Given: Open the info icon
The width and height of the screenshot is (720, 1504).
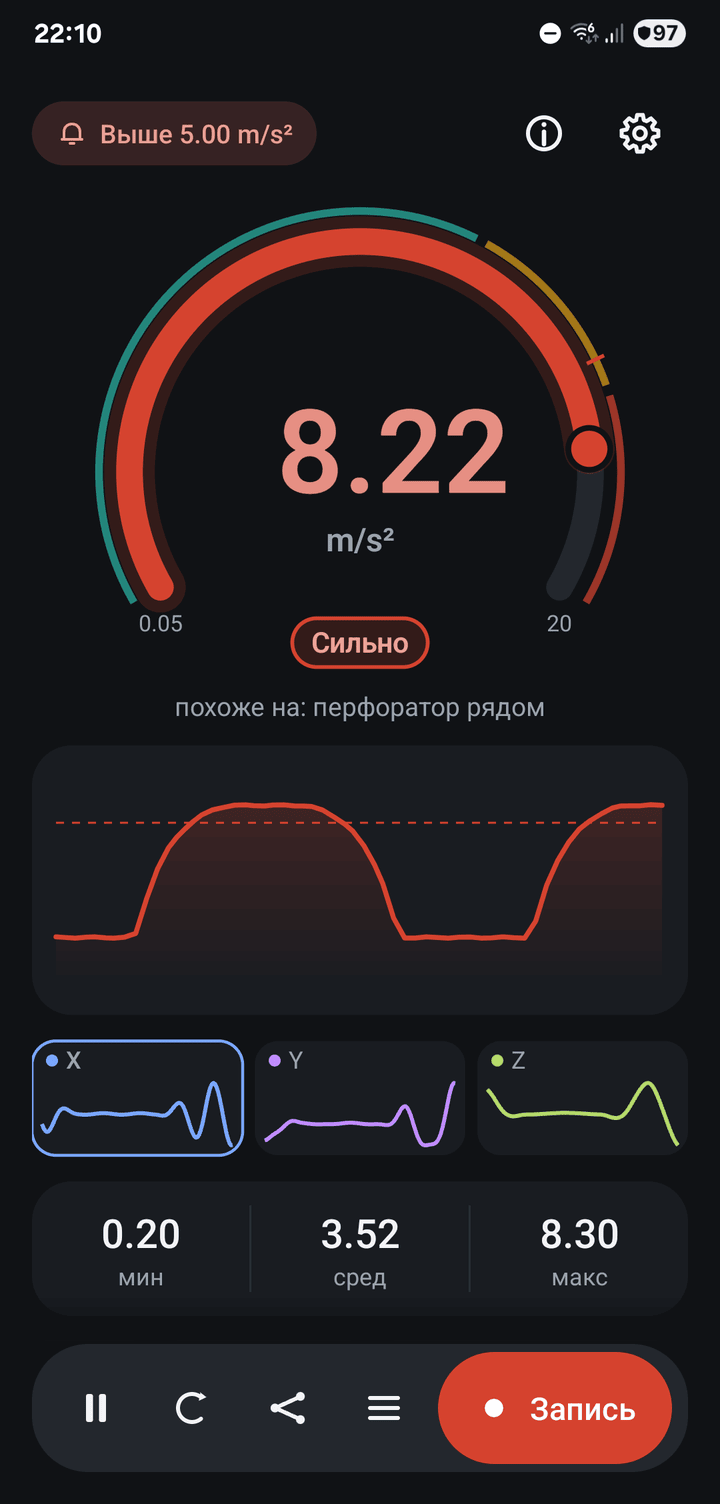Looking at the screenshot, I should [x=544, y=134].
